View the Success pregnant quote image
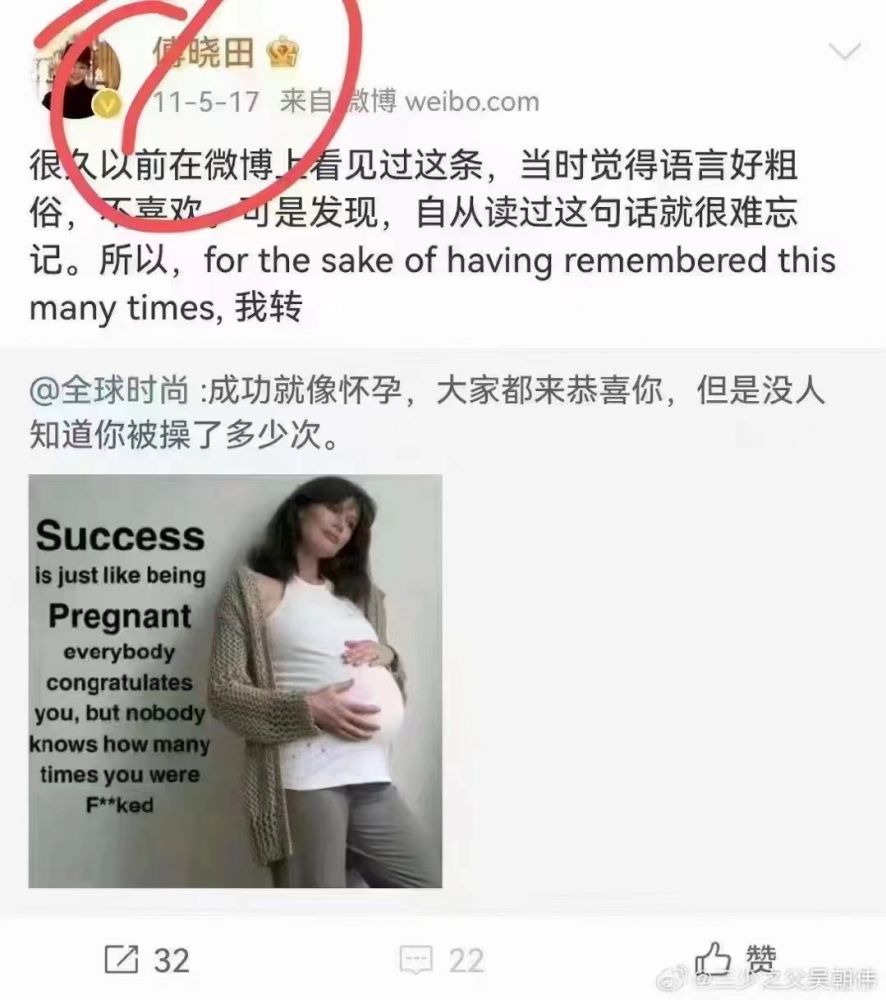 235,681
